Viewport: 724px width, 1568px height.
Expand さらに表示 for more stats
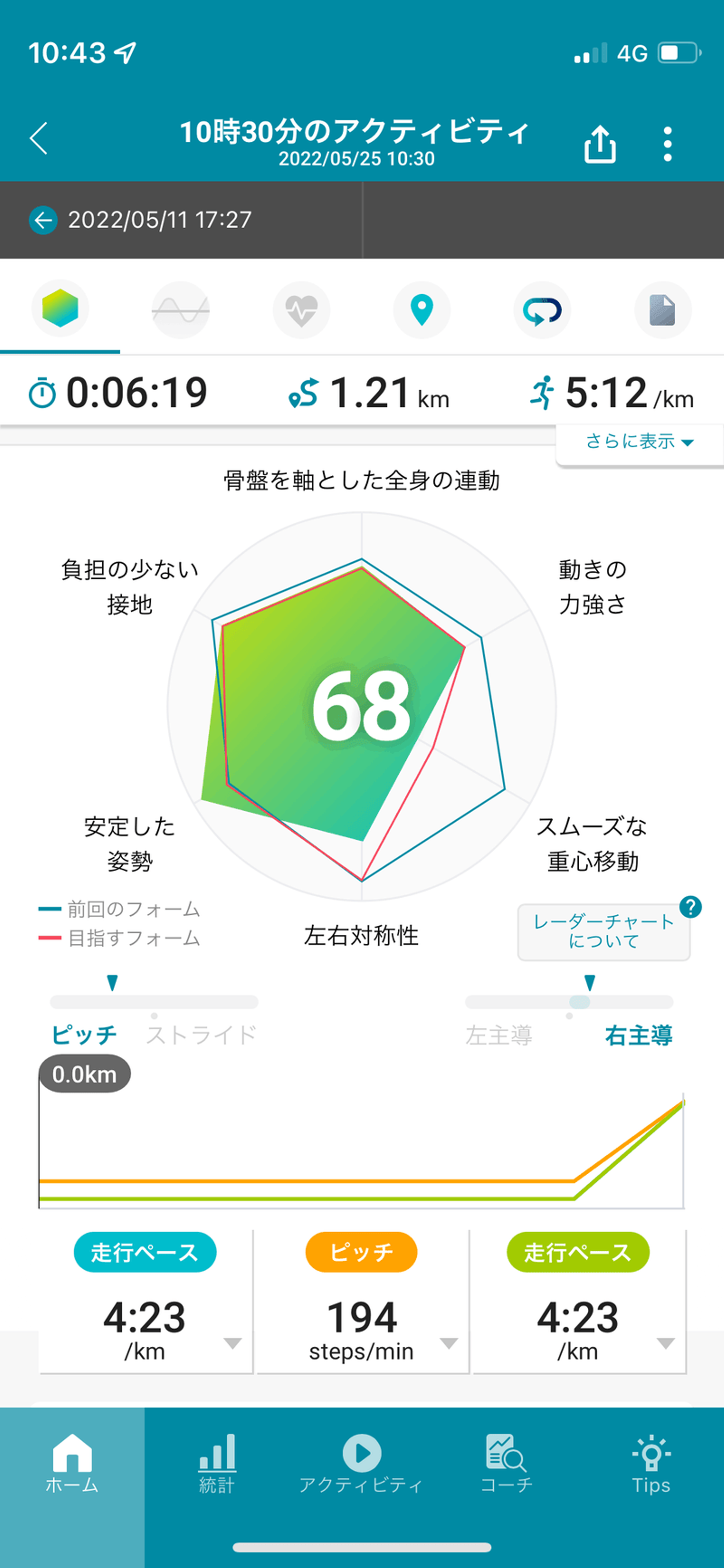639,442
